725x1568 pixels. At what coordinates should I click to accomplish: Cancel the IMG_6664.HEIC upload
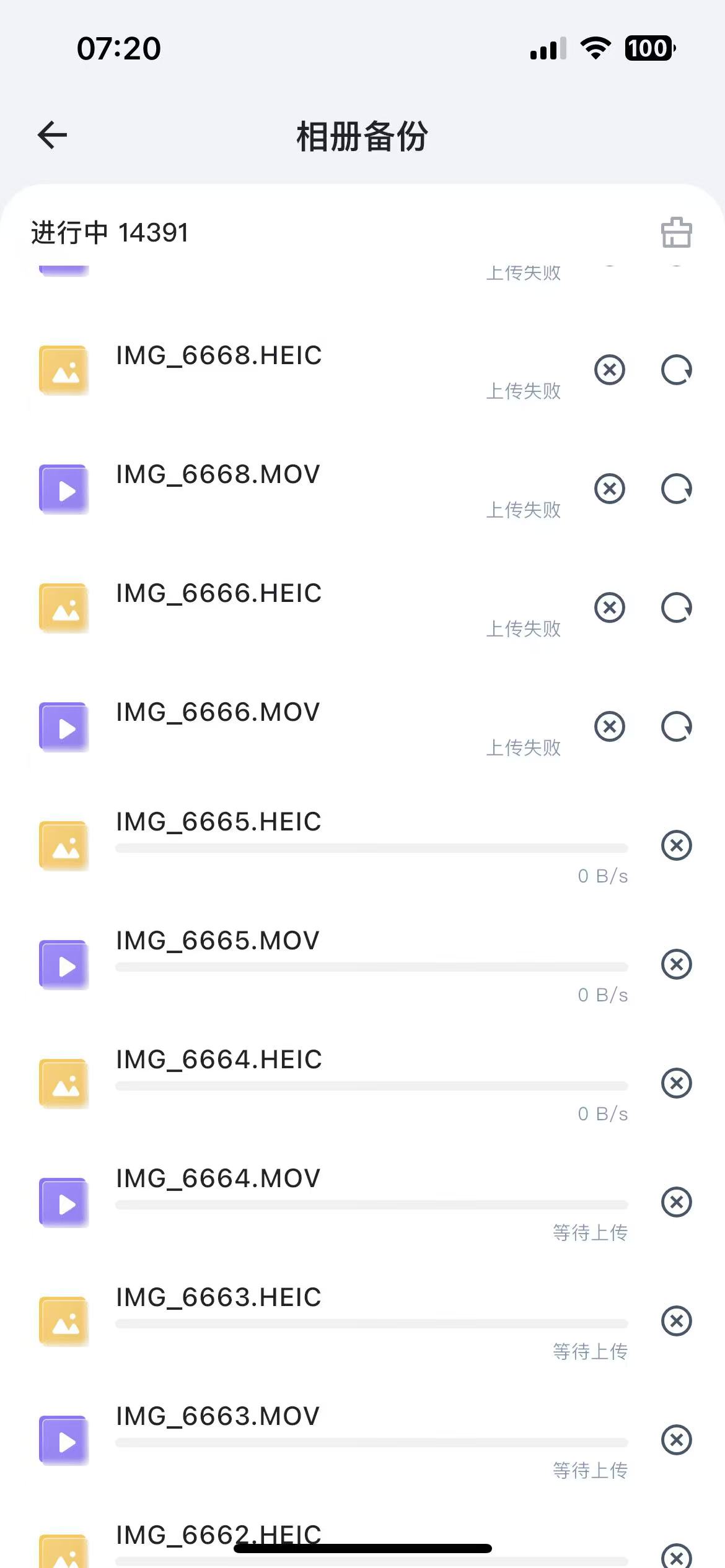coord(676,1083)
